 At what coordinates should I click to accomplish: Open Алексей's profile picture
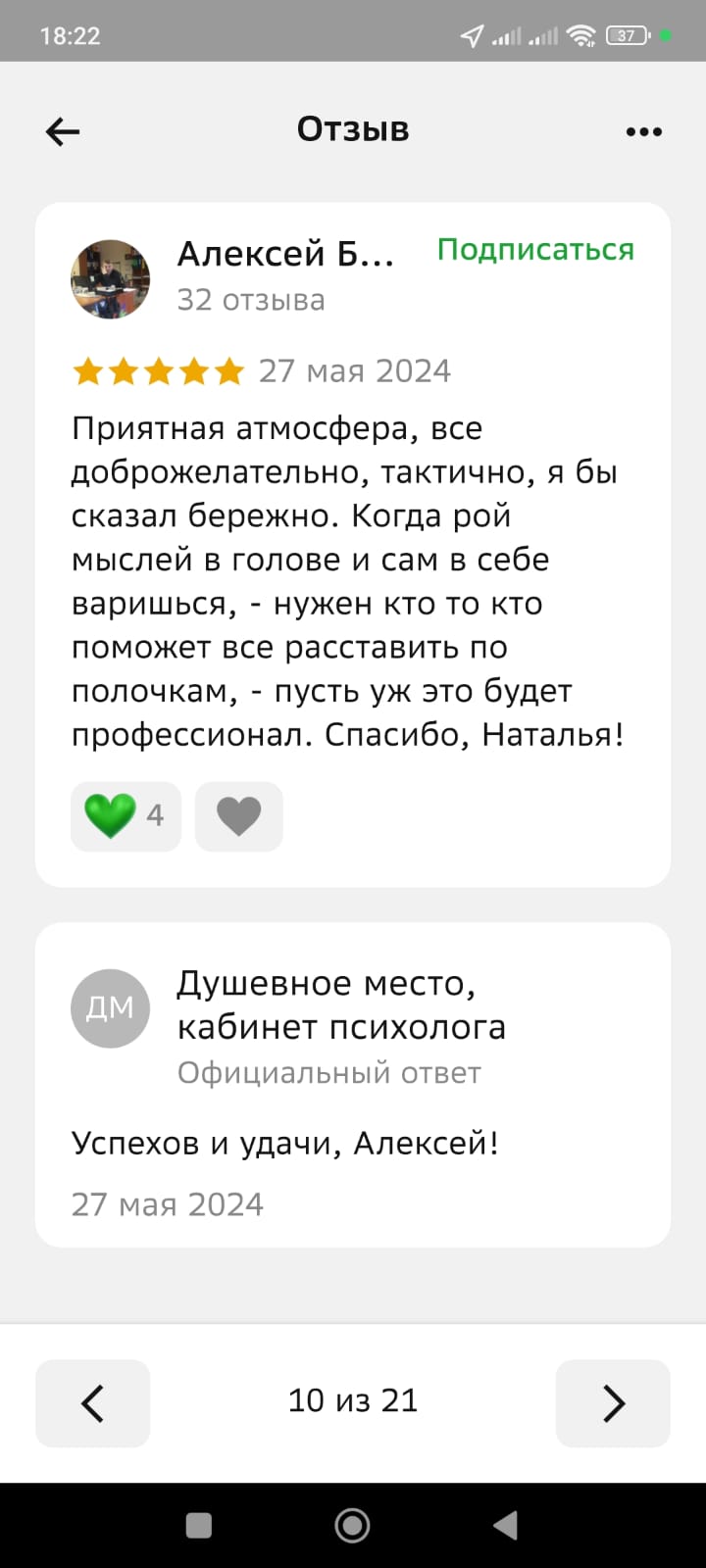pyautogui.click(x=111, y=279)
